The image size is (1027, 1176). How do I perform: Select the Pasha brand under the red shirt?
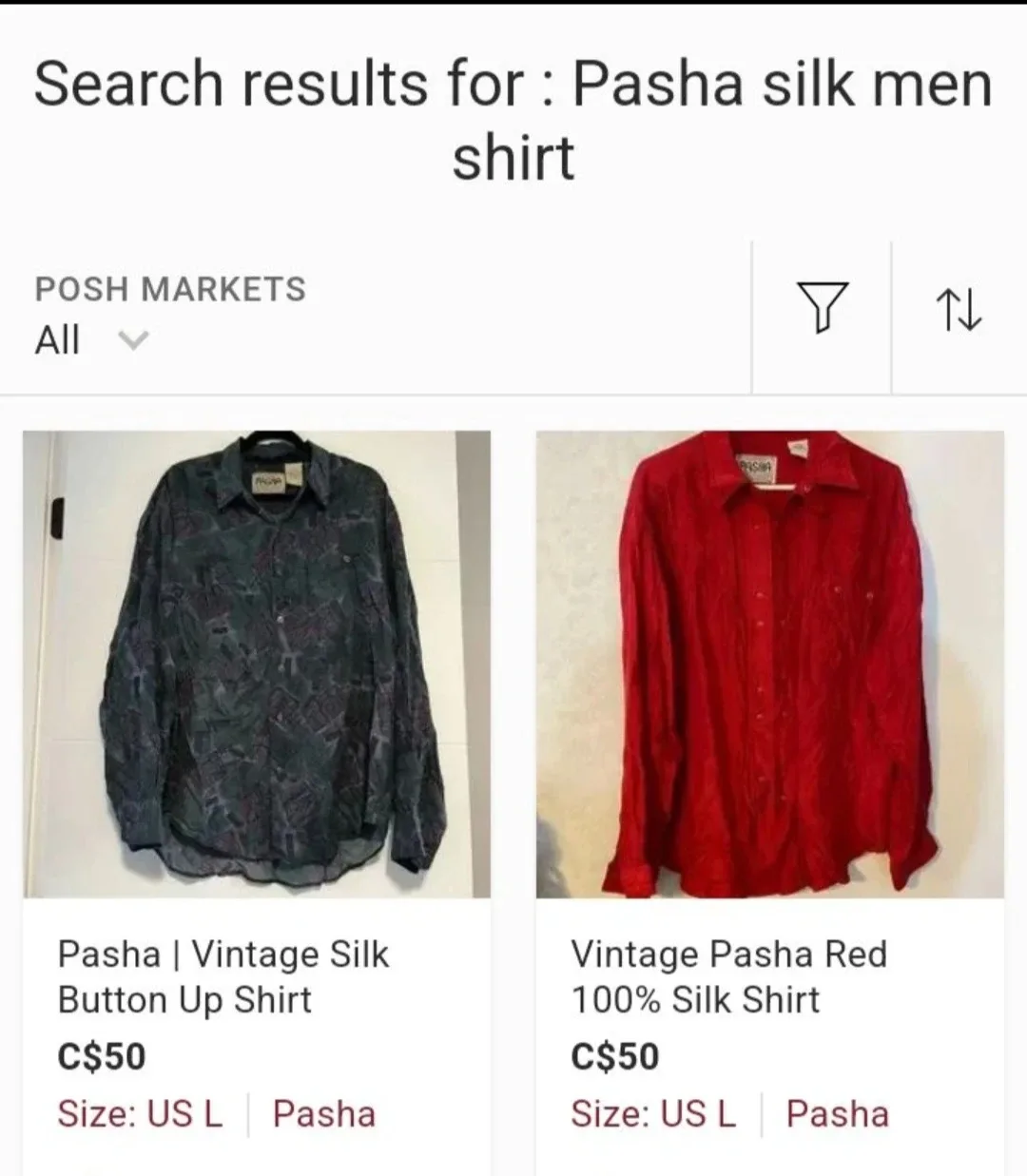pos(838,1113)
